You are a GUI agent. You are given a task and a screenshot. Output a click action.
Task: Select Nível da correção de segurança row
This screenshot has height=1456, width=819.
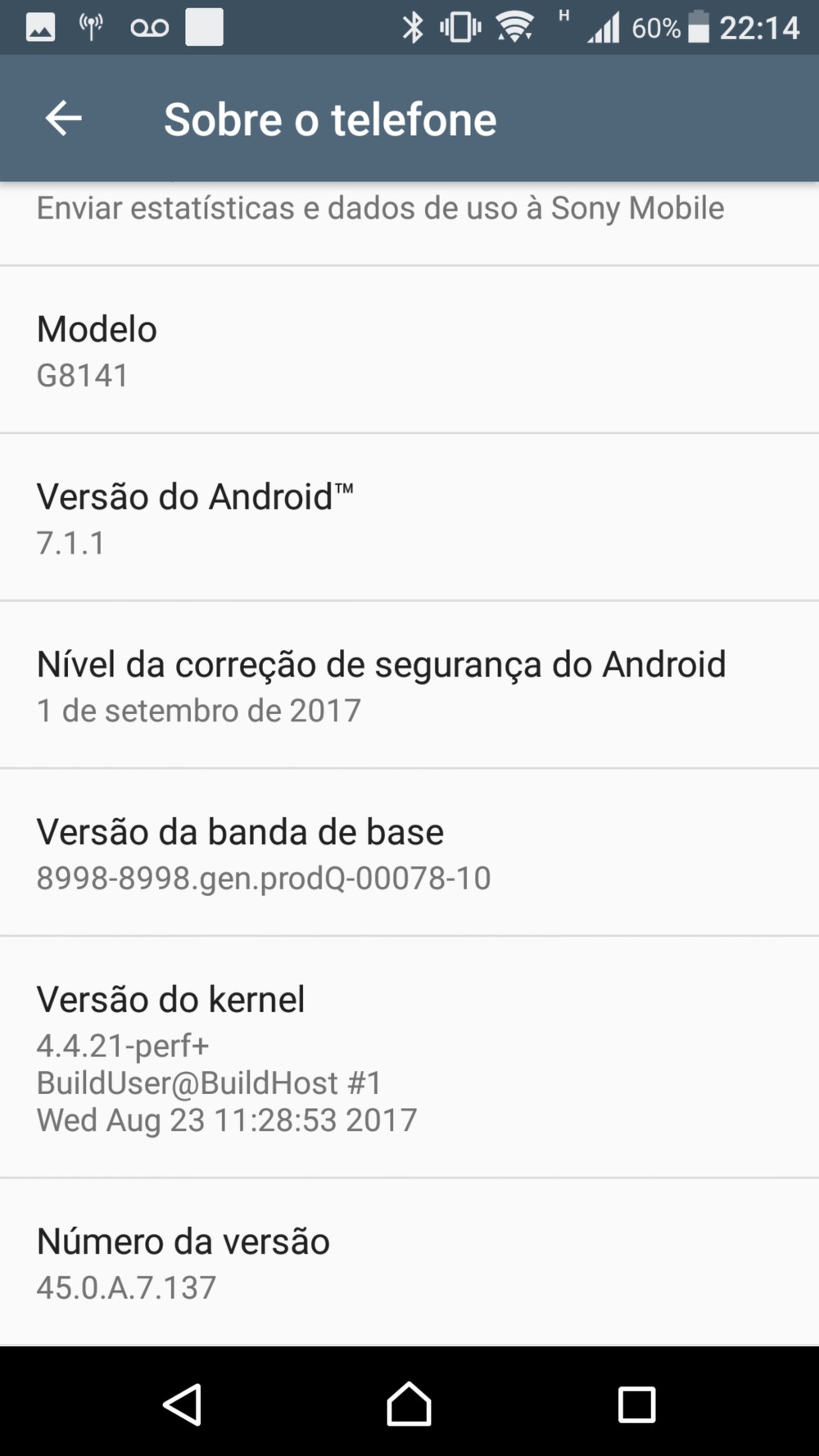click(409, 686)
